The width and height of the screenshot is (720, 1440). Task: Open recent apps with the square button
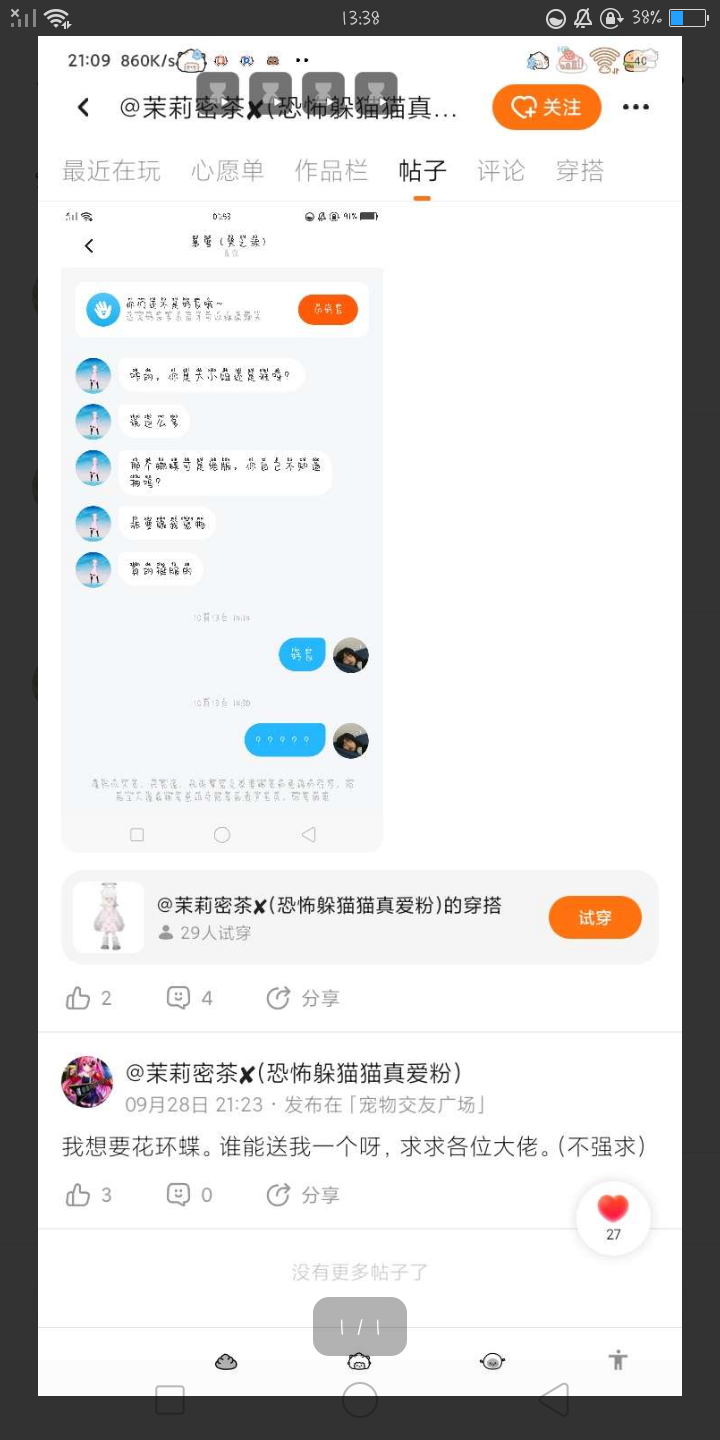pos(170,1400)
